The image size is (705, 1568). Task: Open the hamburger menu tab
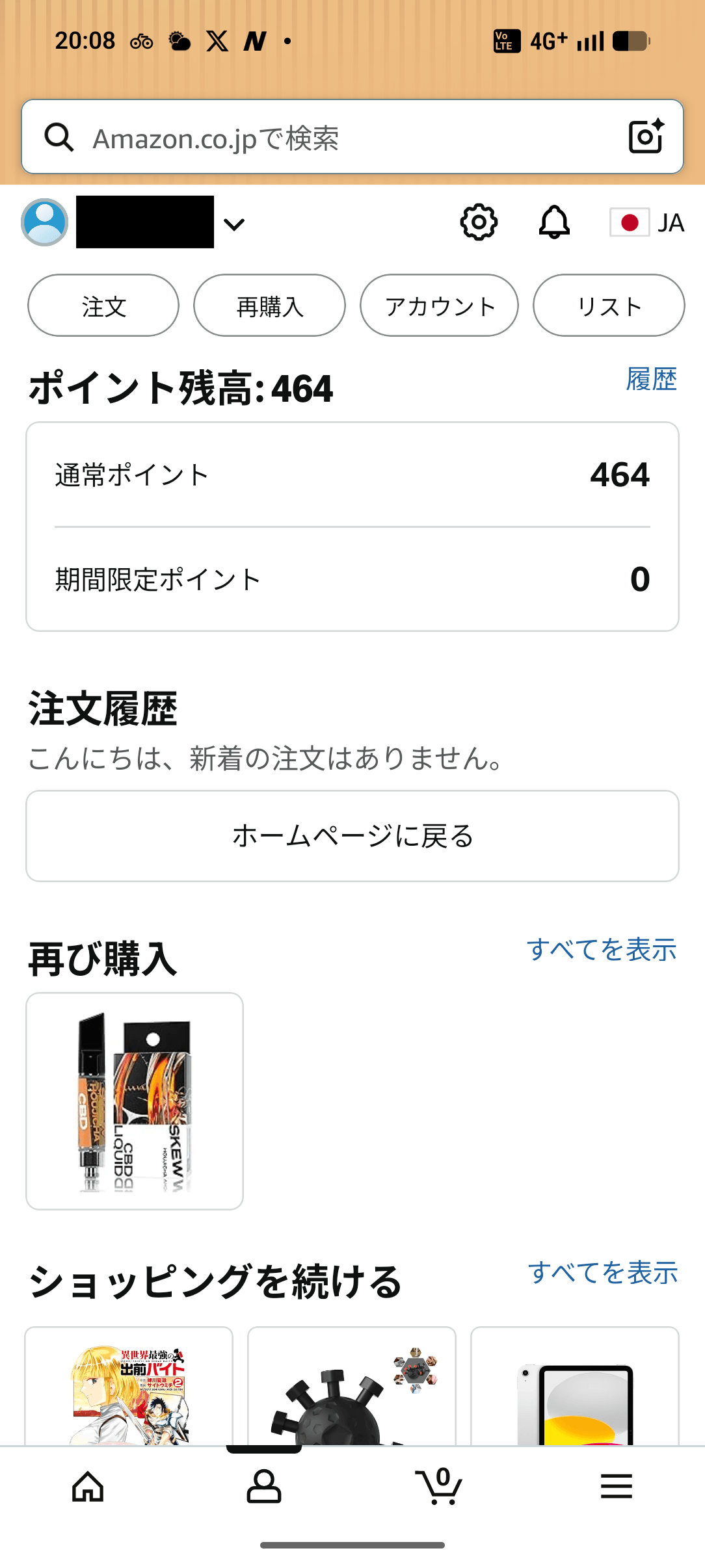(616, 1486)
